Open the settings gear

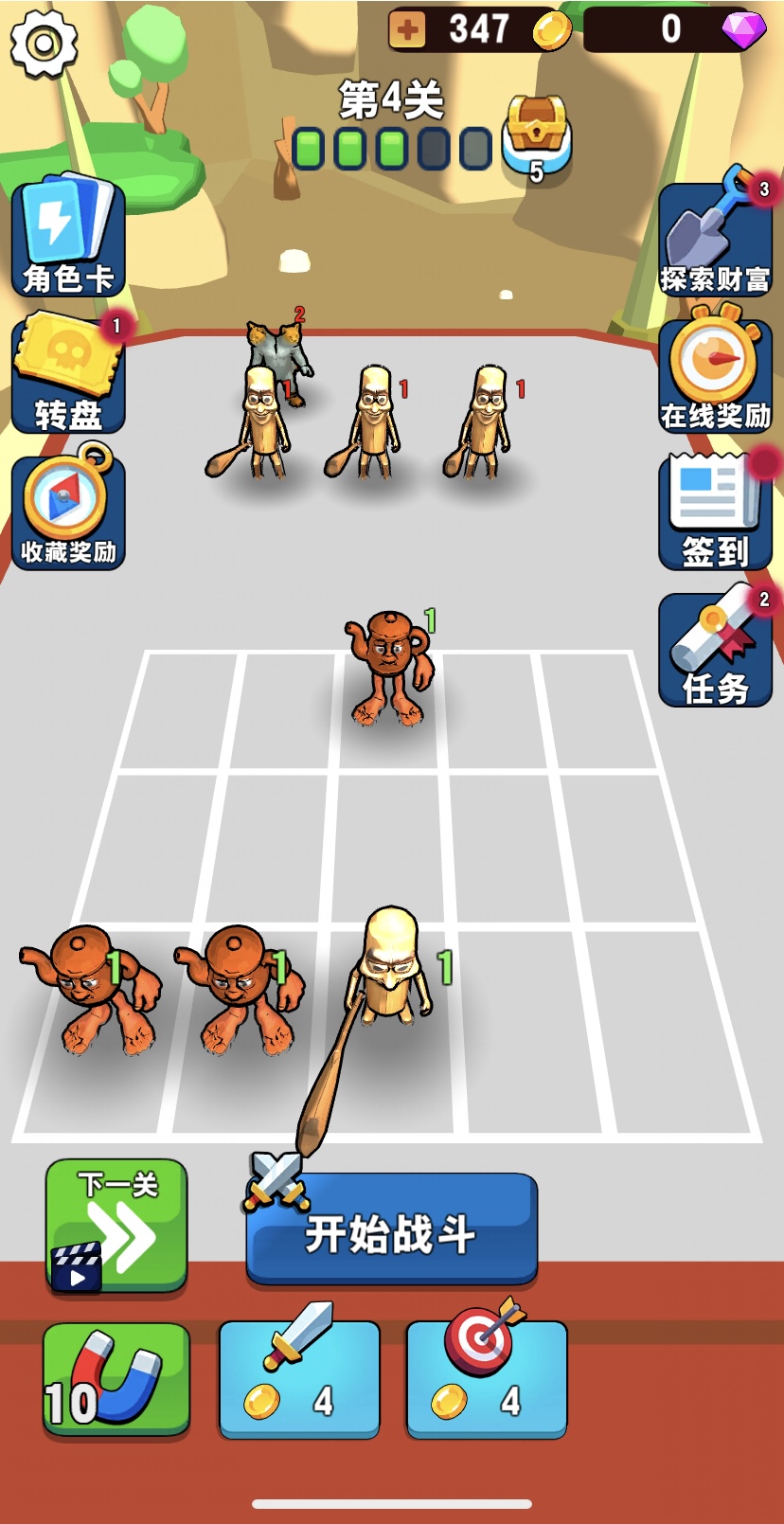(x=43, y=43)
